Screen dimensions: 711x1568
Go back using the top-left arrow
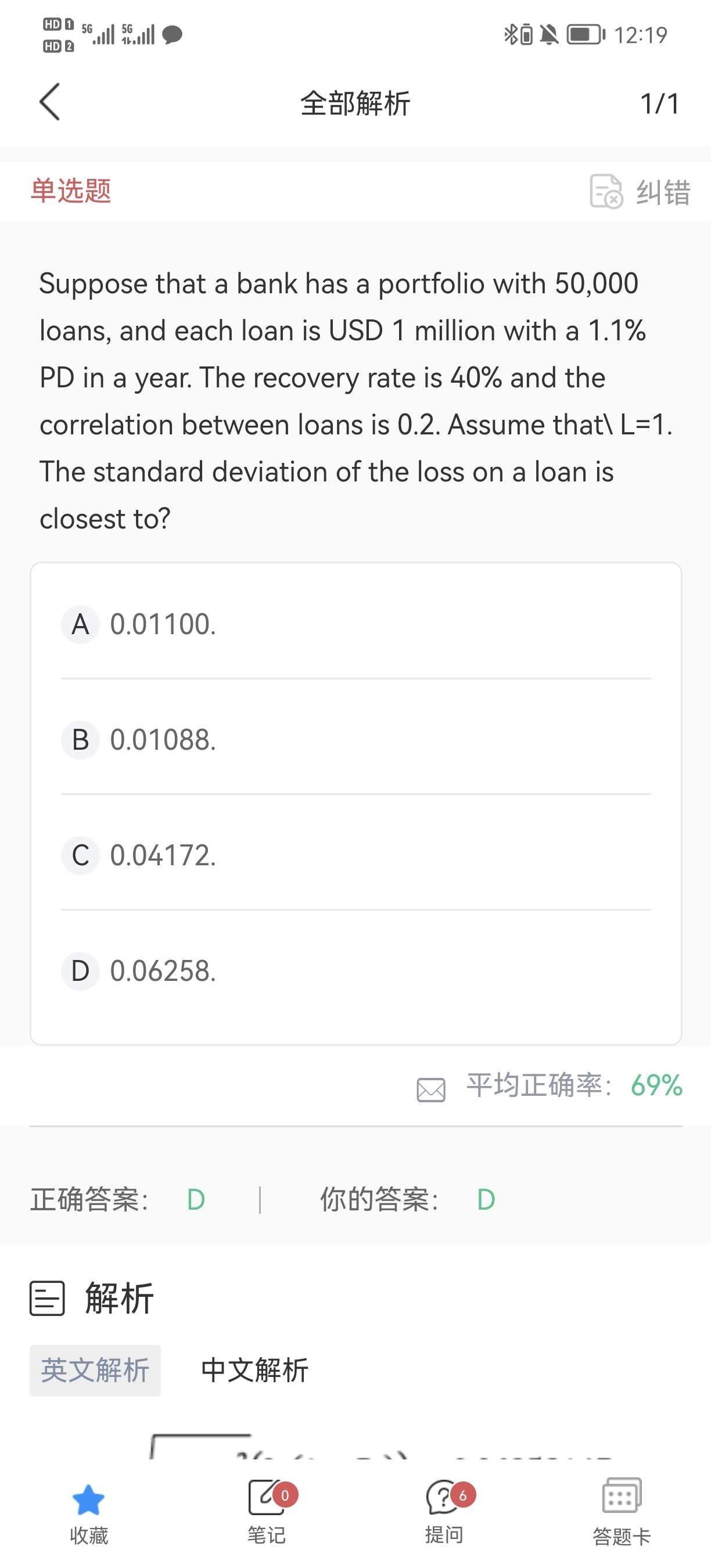coord(50,102)
